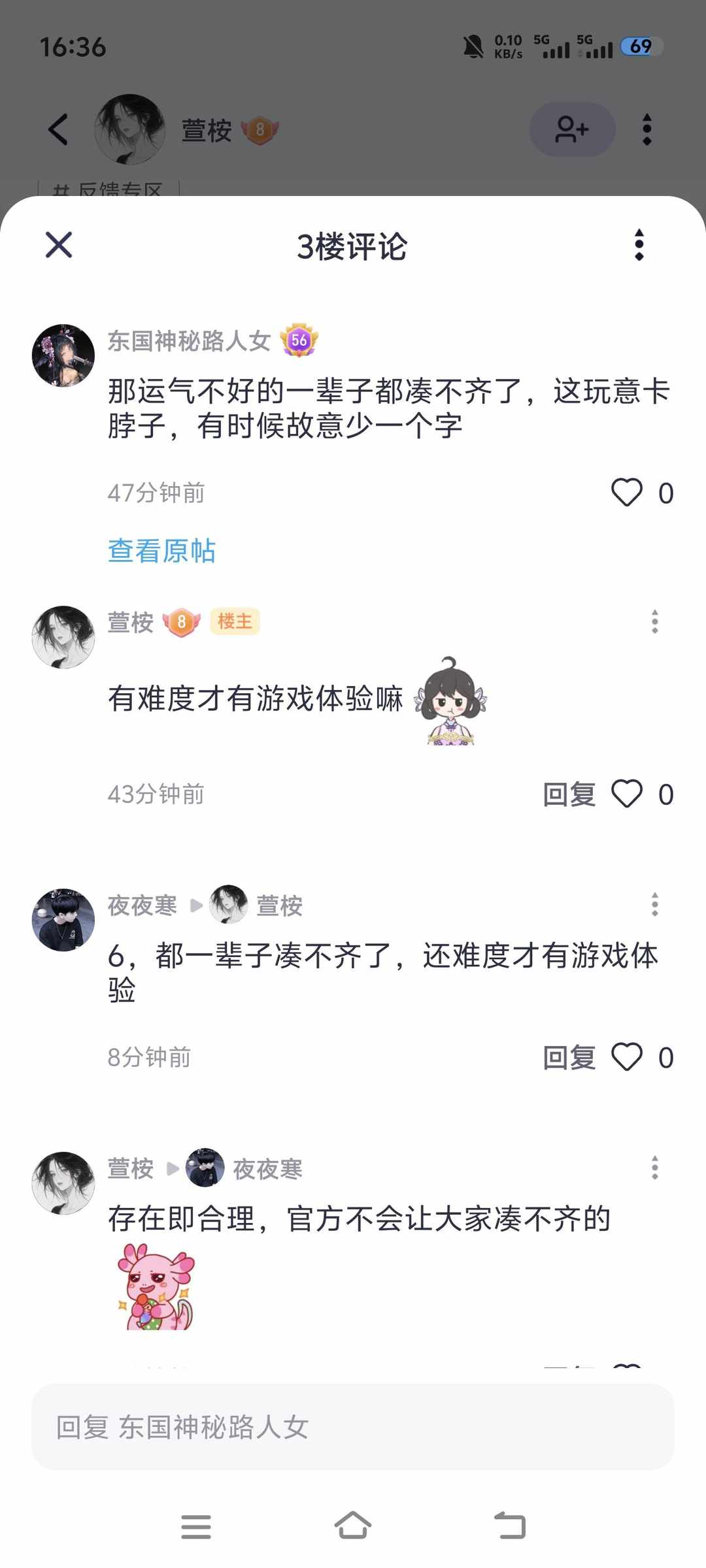The height and width of the screenshot is (1568, 706).
Task: Tap the back arrow beside 萱桉's profile
Action: [59, 129]
